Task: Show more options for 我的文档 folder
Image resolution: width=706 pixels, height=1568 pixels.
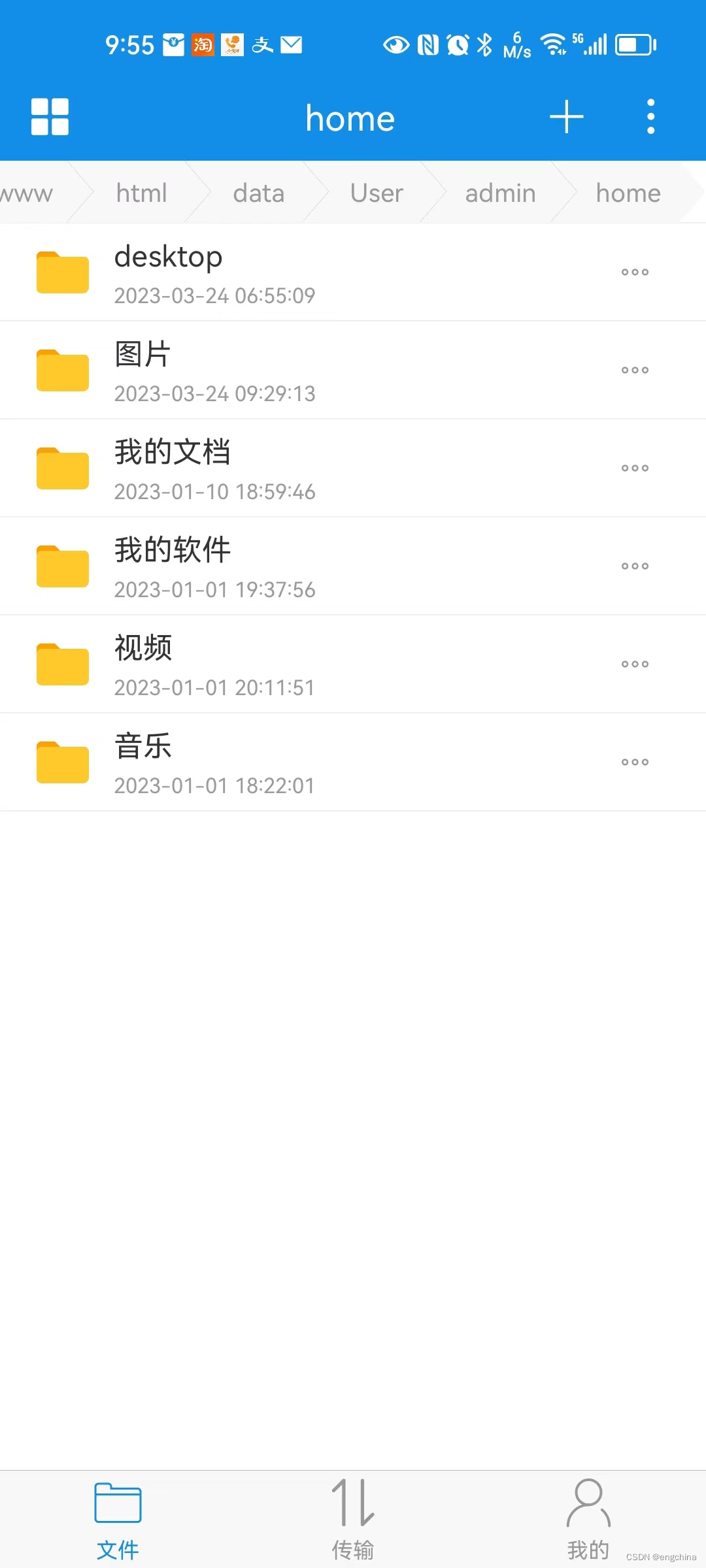Action: point(635,468)
